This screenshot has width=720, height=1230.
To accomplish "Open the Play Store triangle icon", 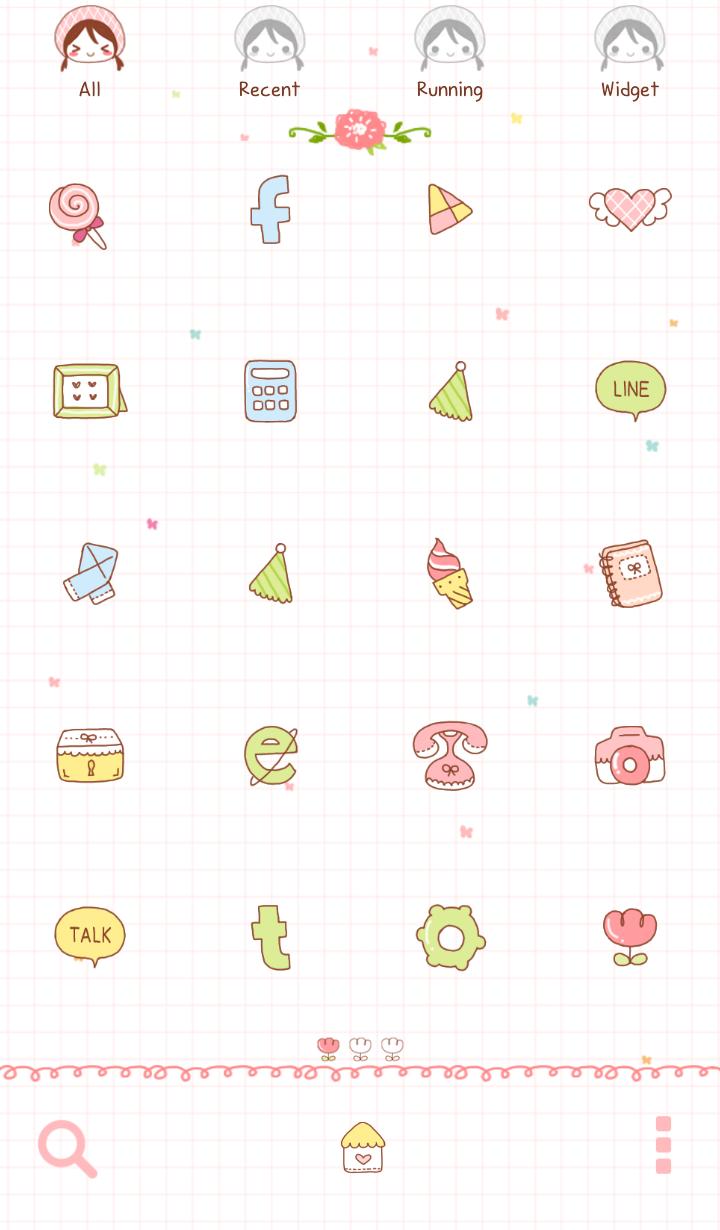I will click(x=449, y=209).
